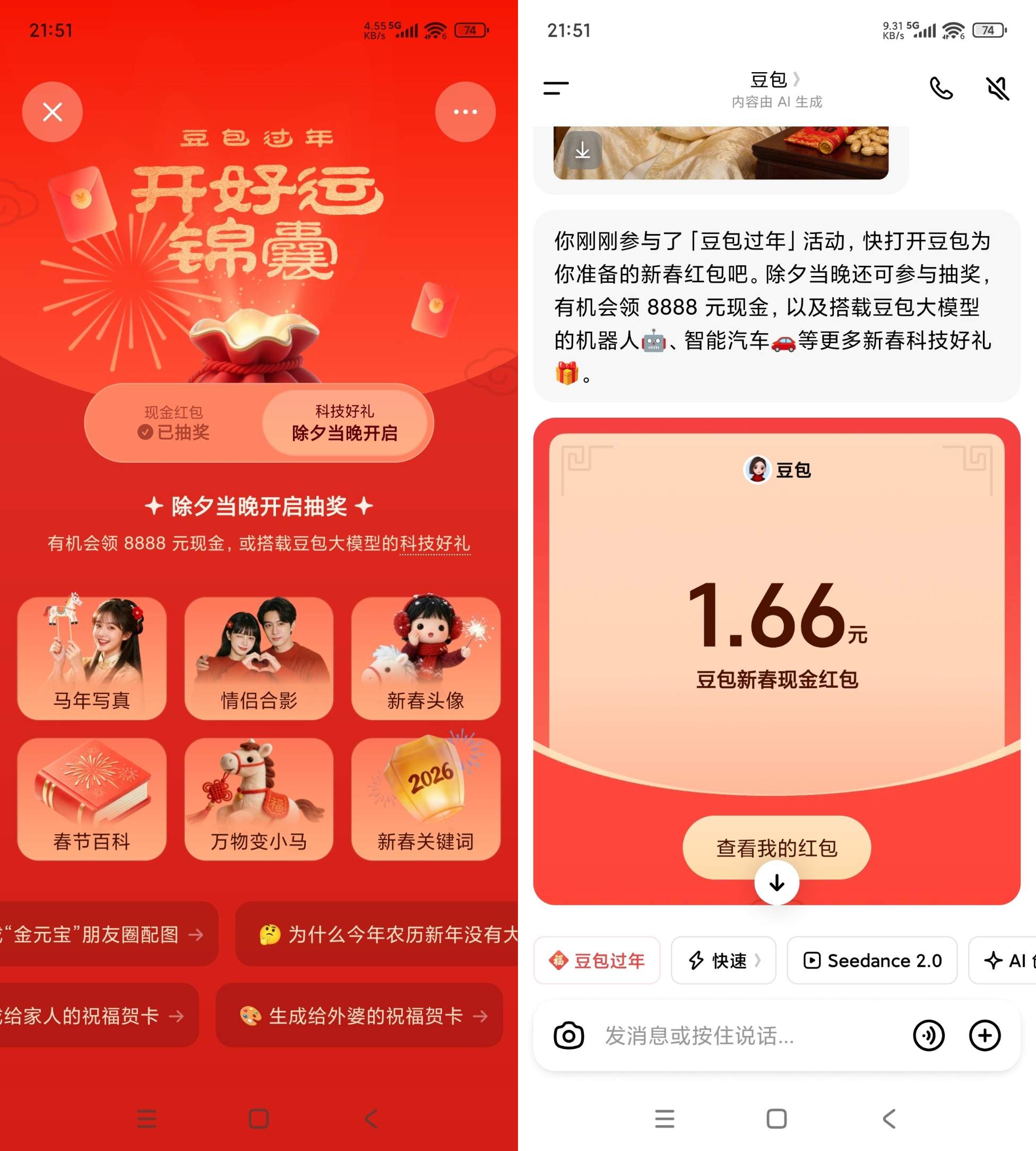Open the underlined 科技好礼 link
Viewport: 1036px width, 1151px height.
[435, 543]
